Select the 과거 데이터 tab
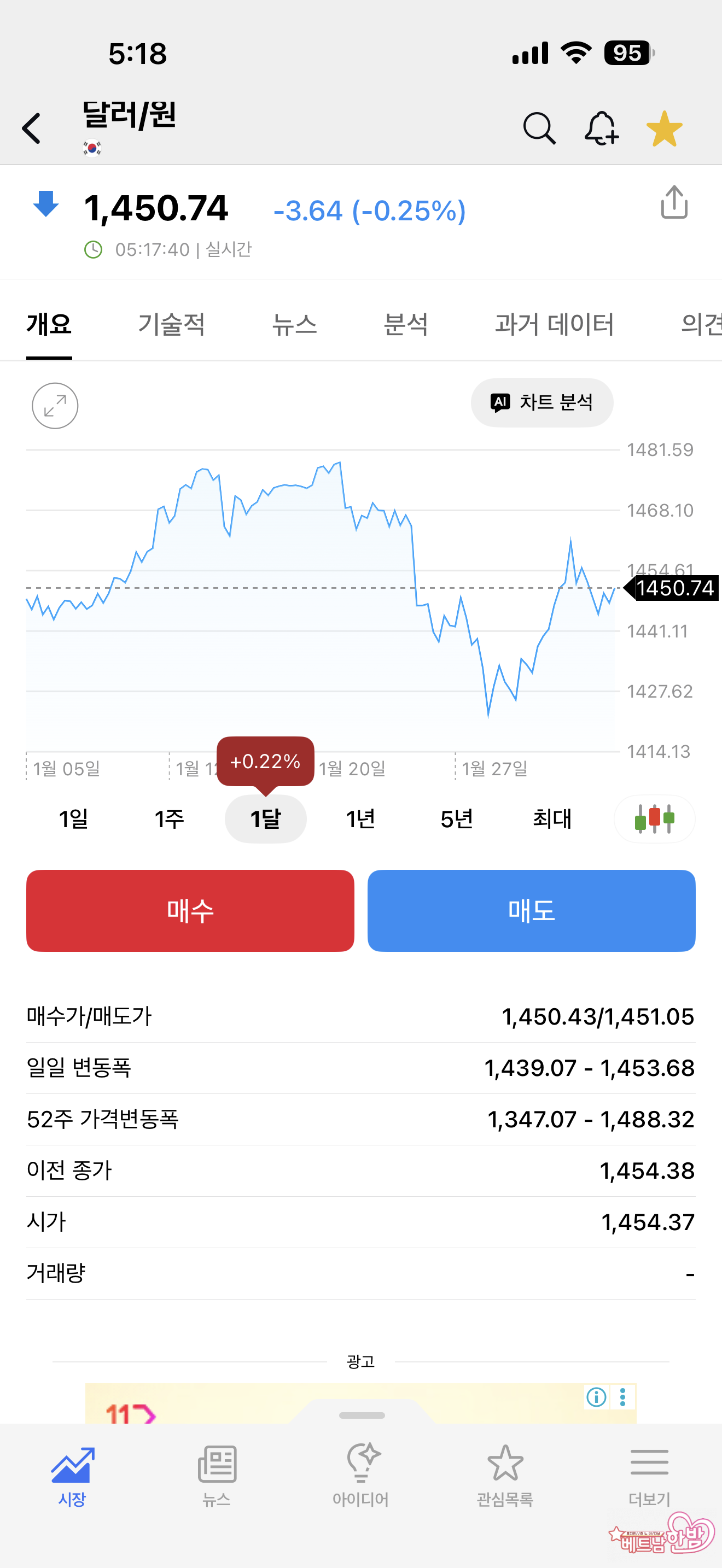This screenshot has width=722, height=1568. click(x=554, y=324)
